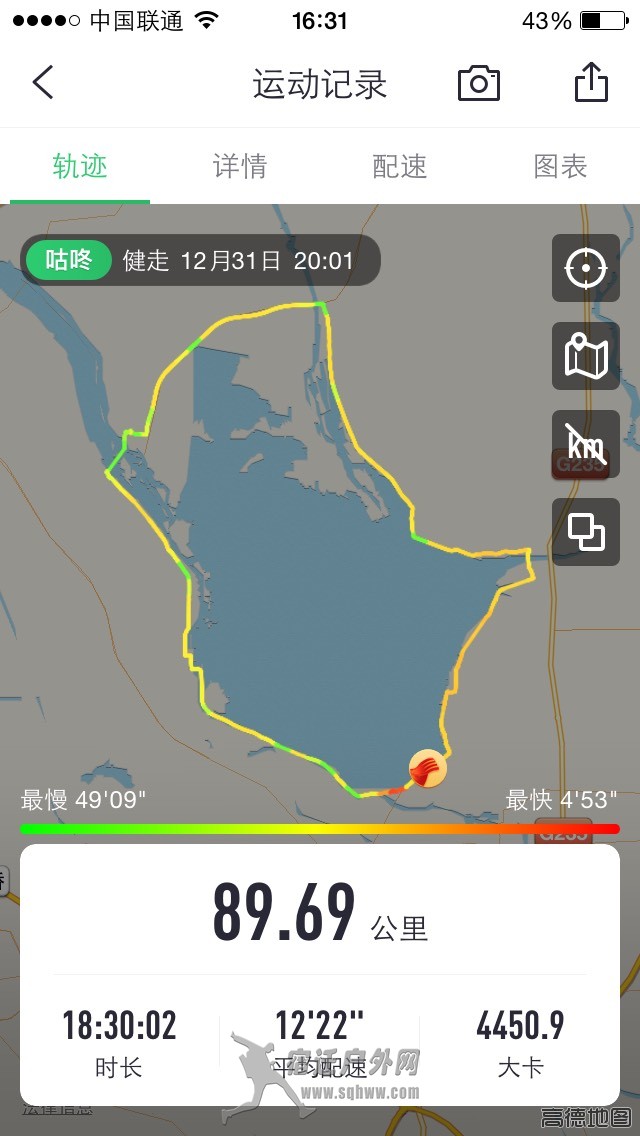Open the camera icon
The image size is (640, 1136).
[479, 83]
